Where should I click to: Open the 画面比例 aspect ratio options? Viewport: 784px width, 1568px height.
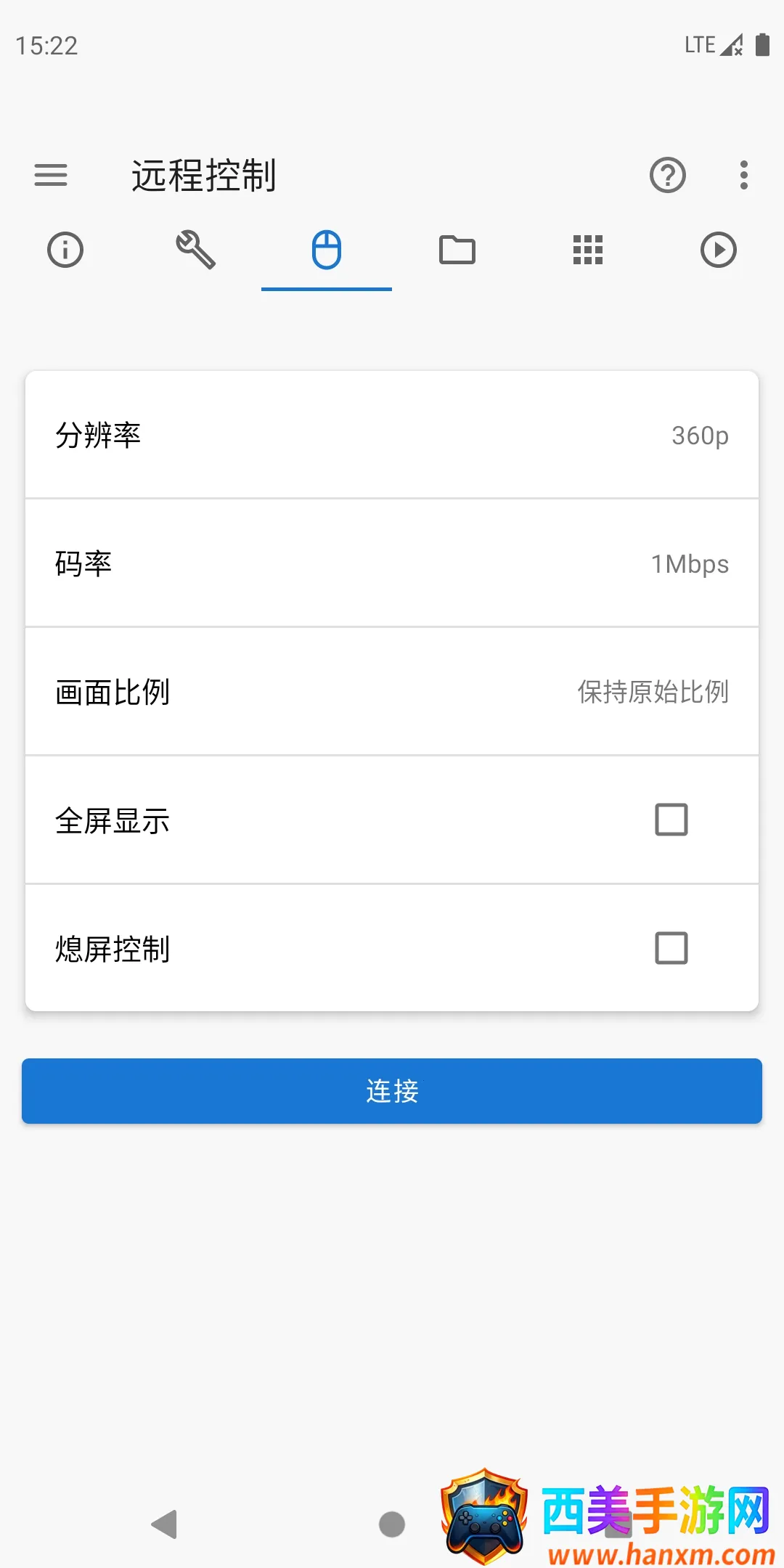(x=392, y=692)
